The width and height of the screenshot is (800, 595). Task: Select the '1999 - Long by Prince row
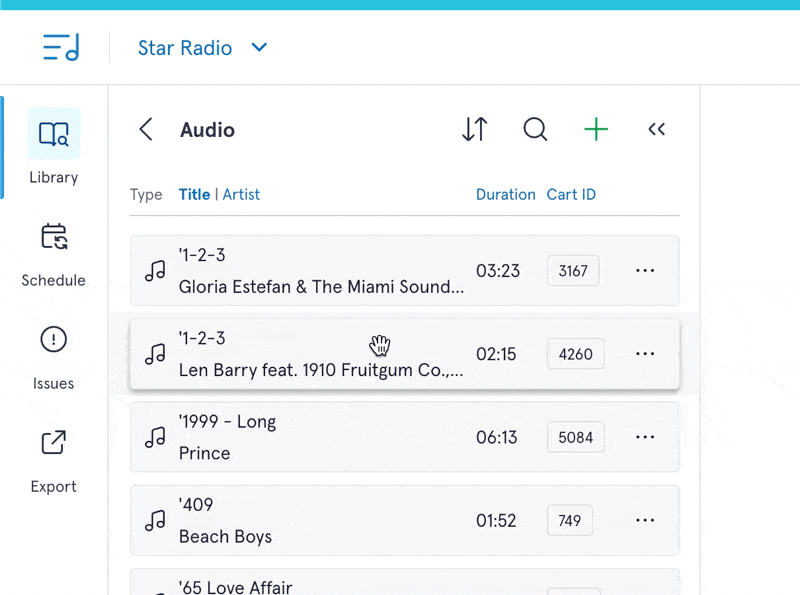320,437
